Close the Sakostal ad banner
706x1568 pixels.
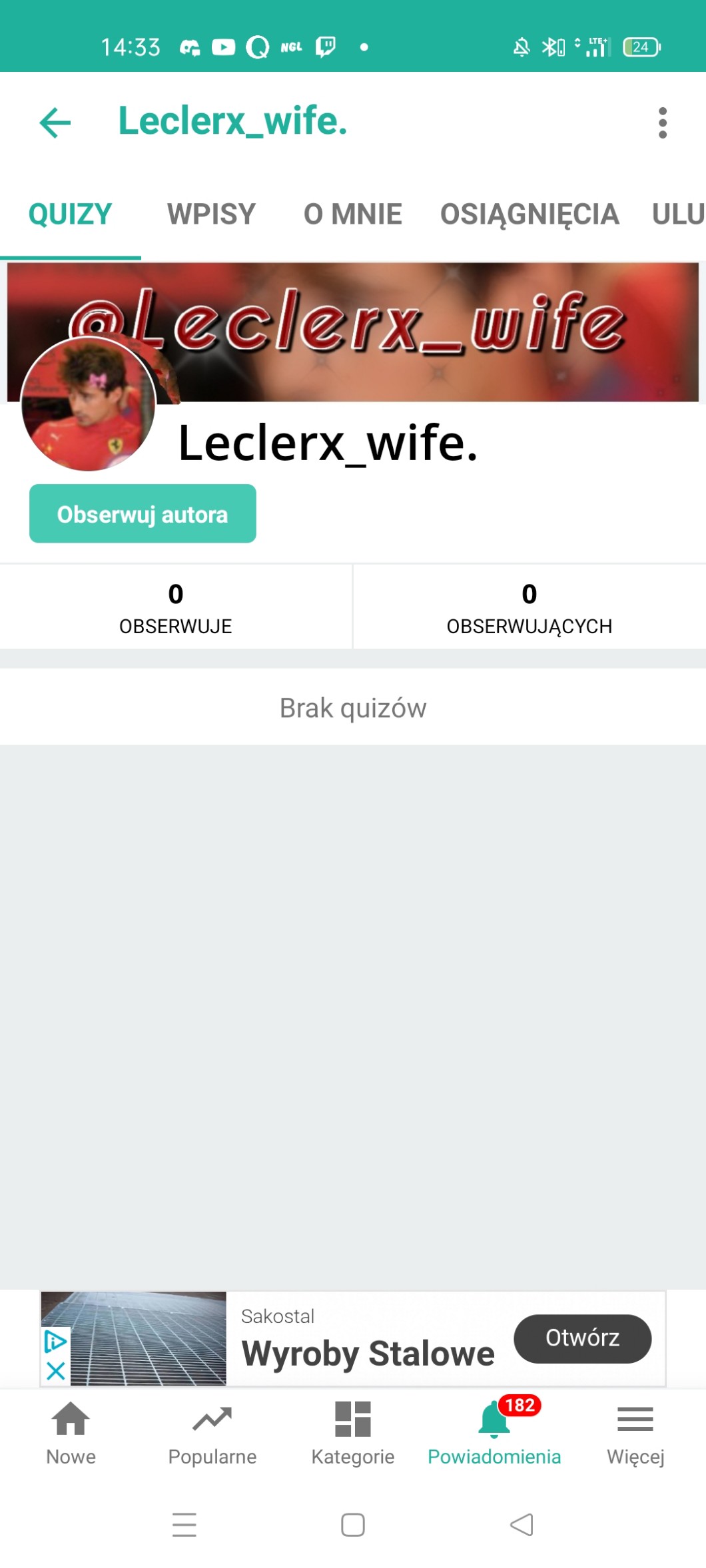pos(56,1371)
